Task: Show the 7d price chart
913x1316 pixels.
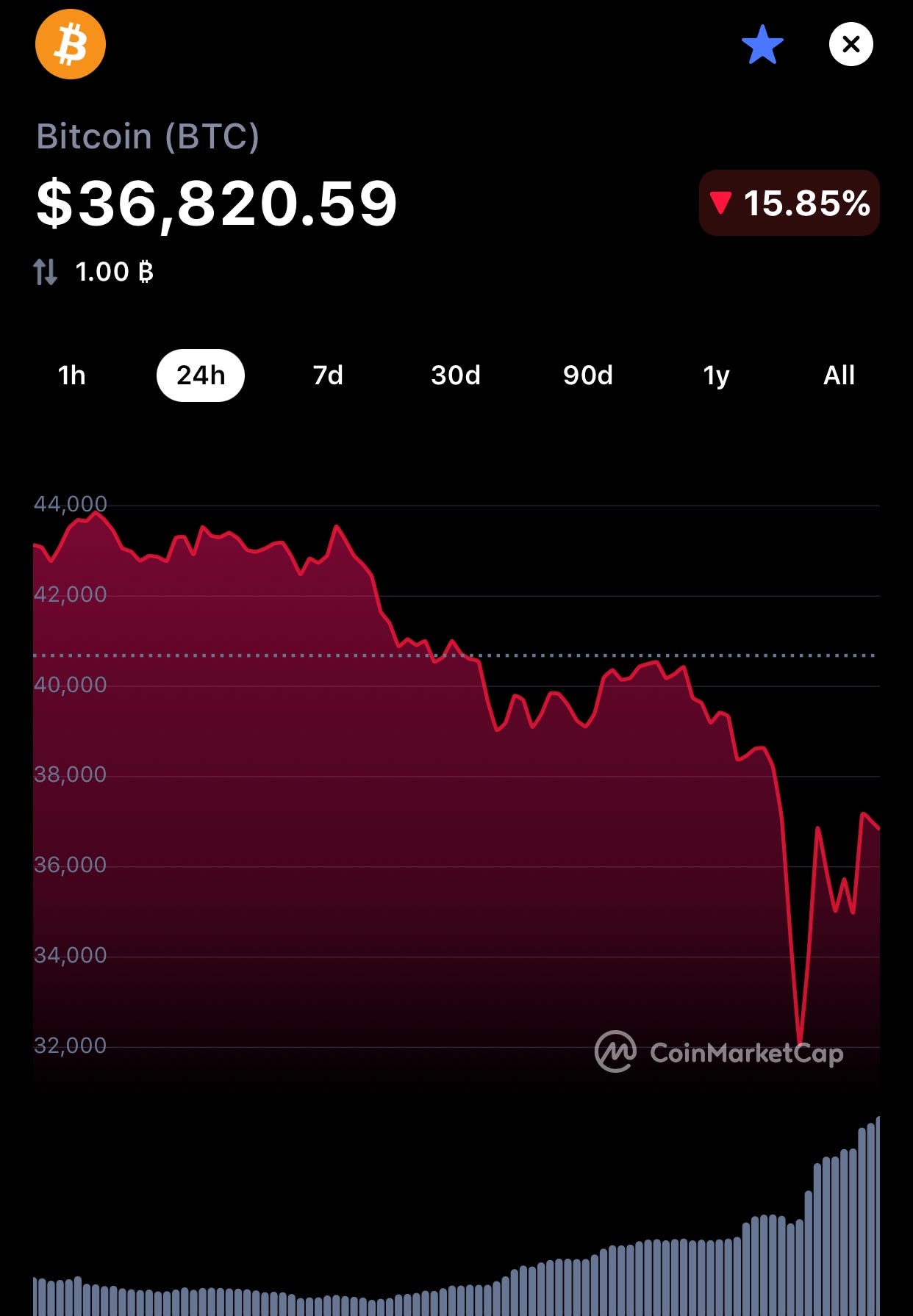Action: pyautogui.click(x=328, y=375)
